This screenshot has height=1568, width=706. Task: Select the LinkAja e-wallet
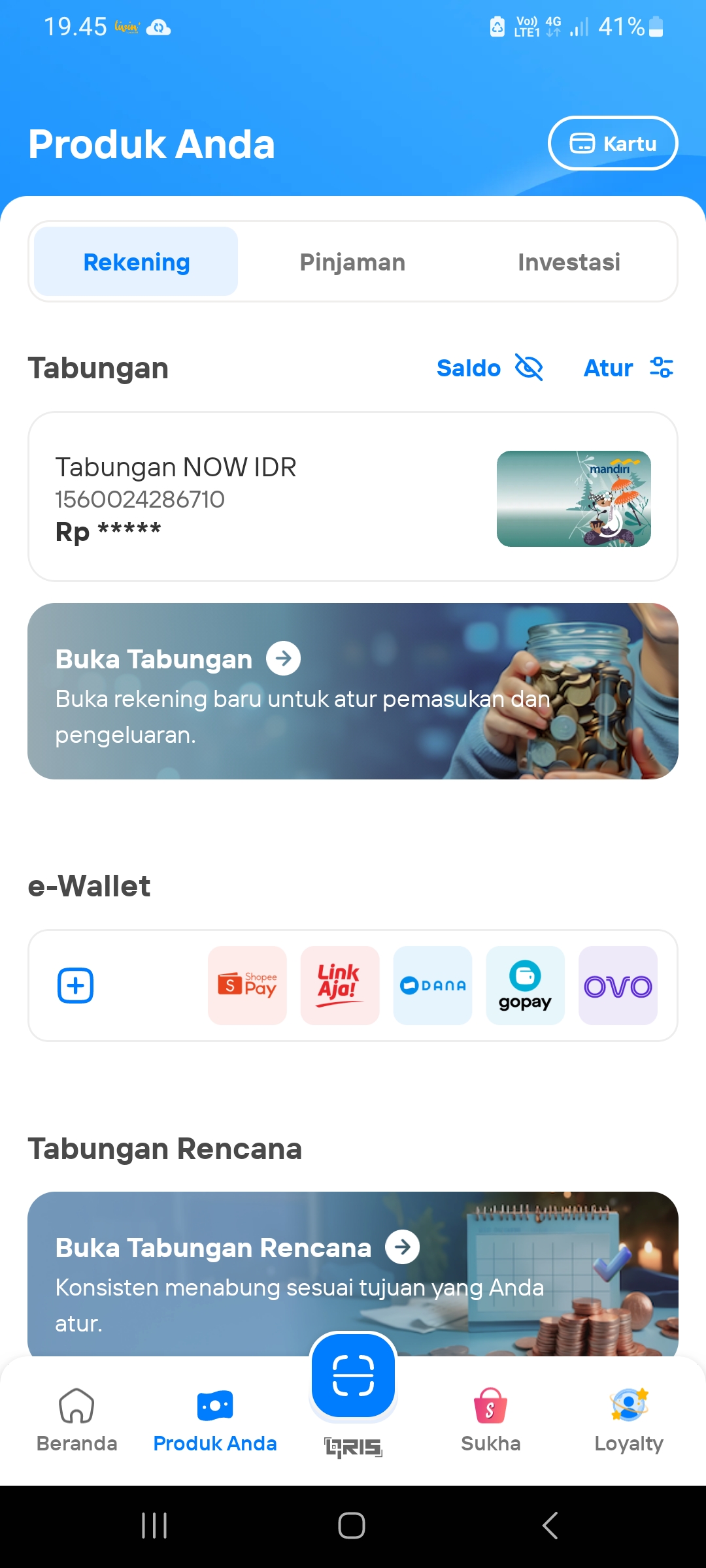click(340, 985)
